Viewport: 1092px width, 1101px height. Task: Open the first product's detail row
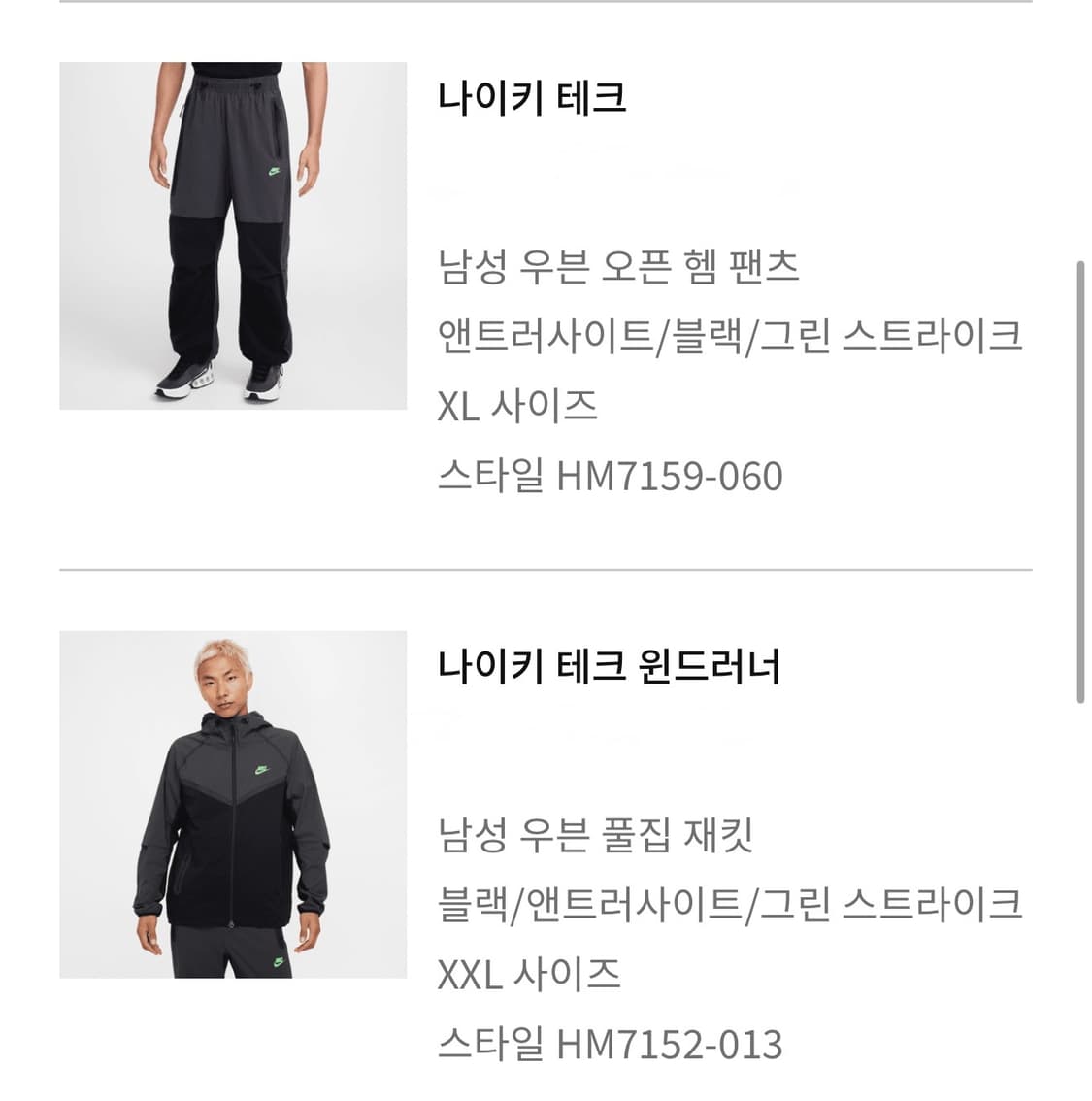544,282
